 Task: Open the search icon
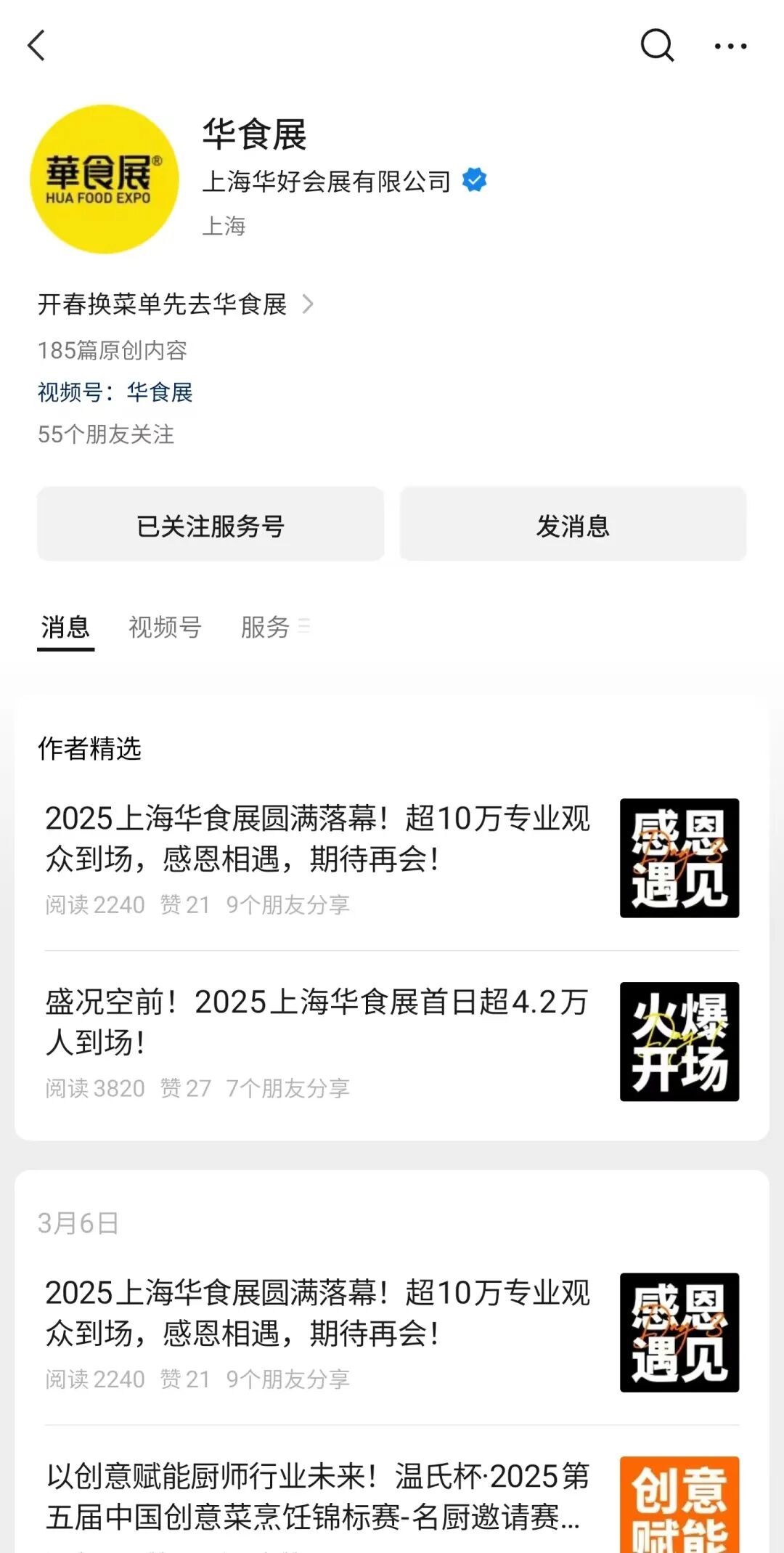point(656,45)
